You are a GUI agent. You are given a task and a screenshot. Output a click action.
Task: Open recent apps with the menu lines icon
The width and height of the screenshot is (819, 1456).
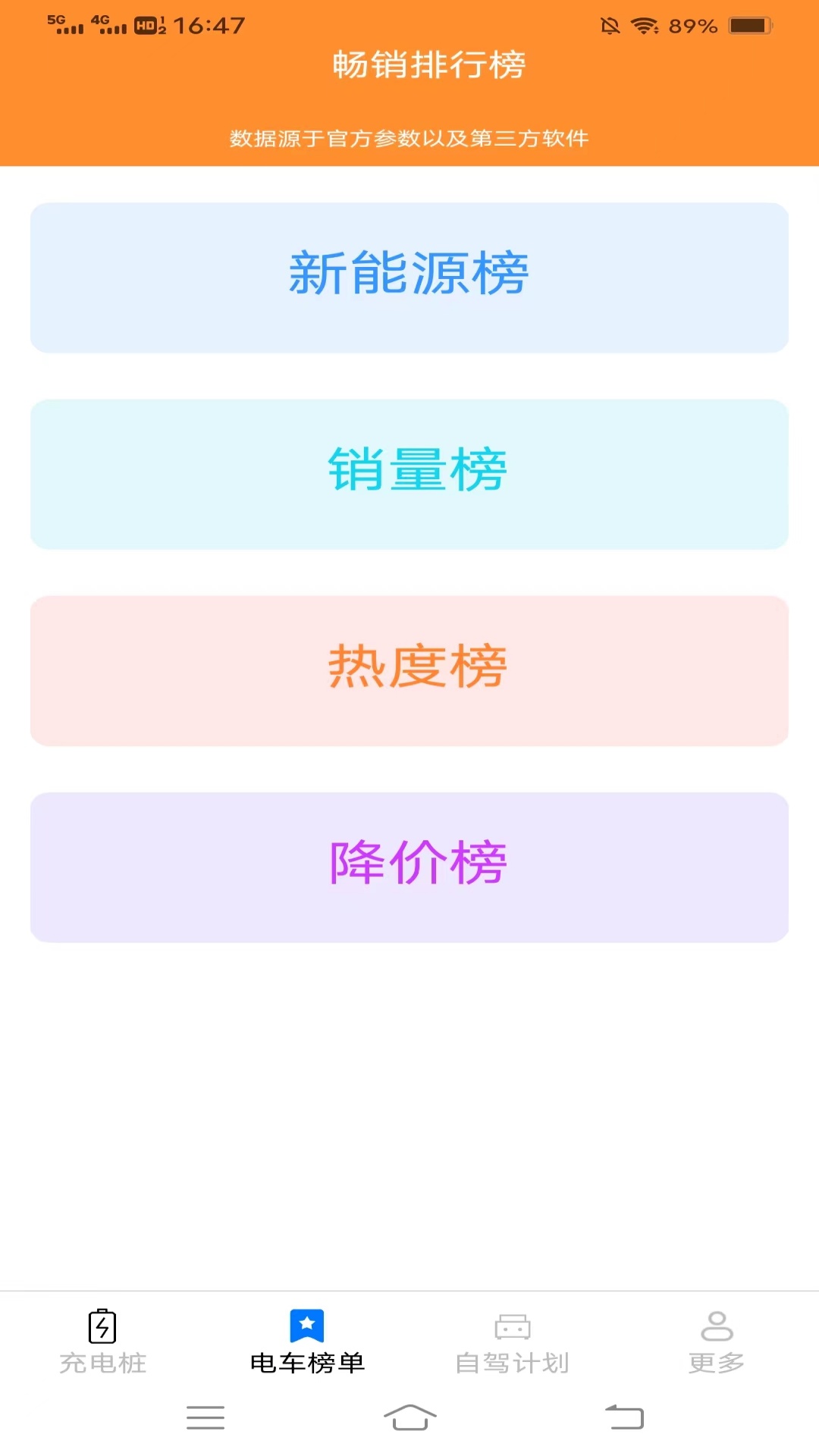point(205,1417)
